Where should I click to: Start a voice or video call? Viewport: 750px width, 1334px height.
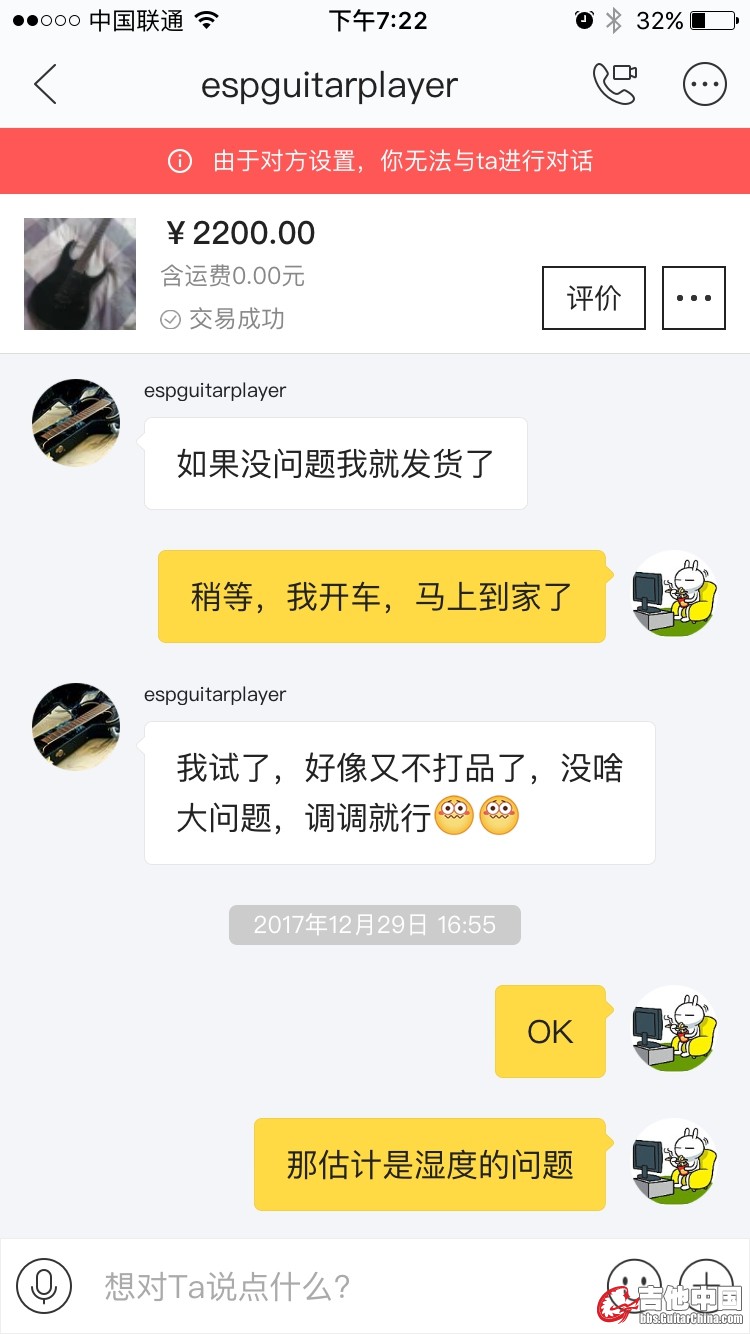pyautogui.click(x=614, y=85)
